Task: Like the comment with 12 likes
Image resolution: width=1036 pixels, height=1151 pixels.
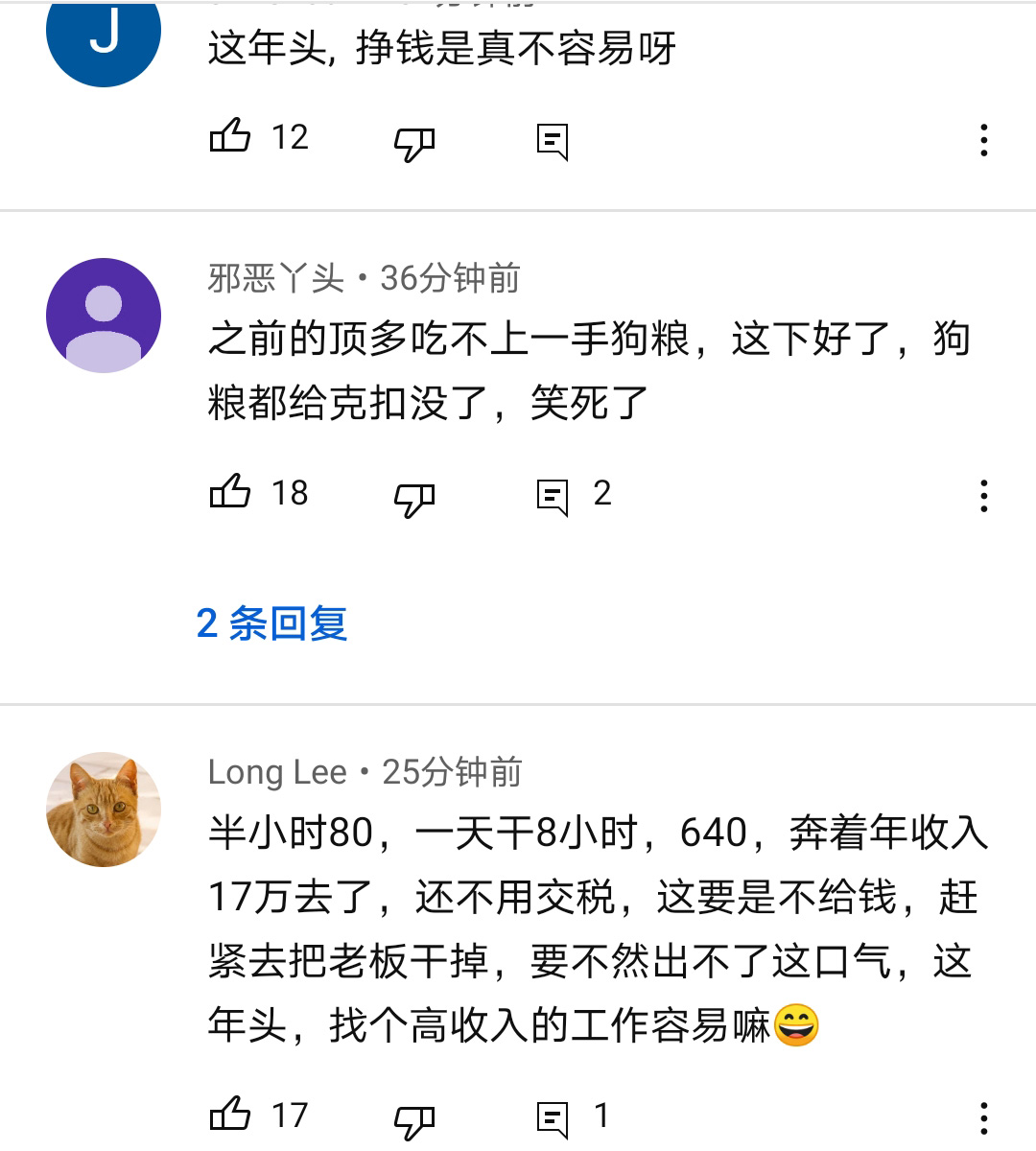Action: point(230,137)
